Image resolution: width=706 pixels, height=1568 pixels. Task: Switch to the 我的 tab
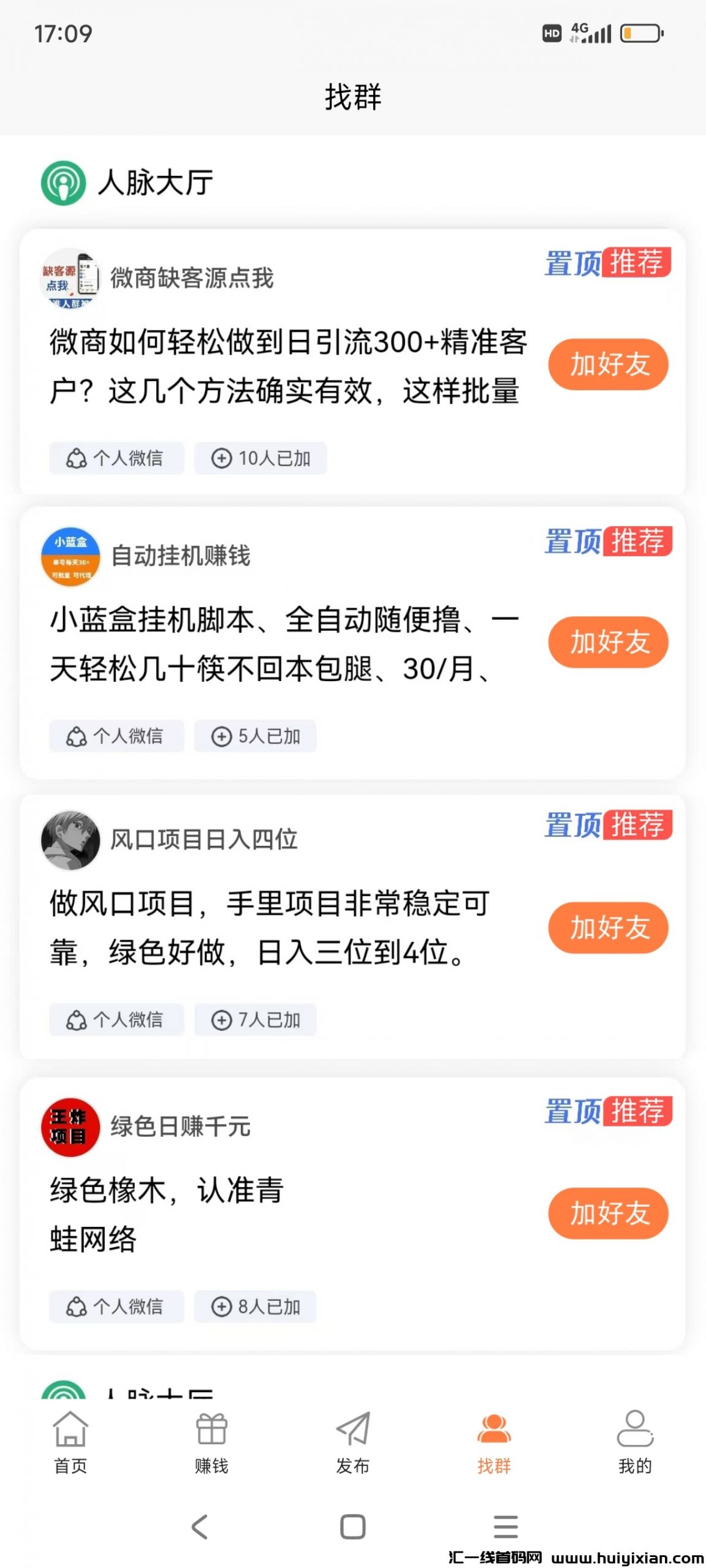pyautogui.click(x=635, y=1442)
